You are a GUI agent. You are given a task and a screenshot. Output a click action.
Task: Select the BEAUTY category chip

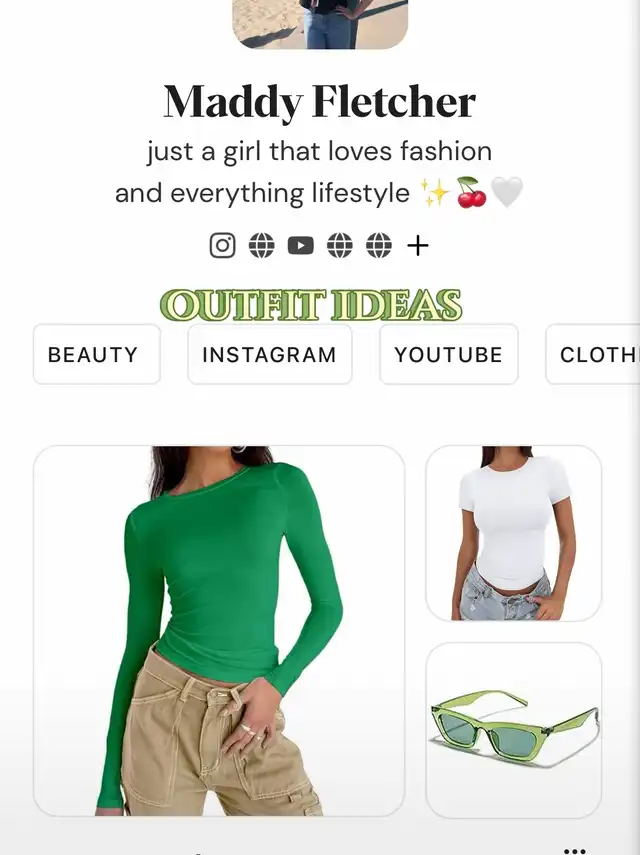tap(96, 354)
